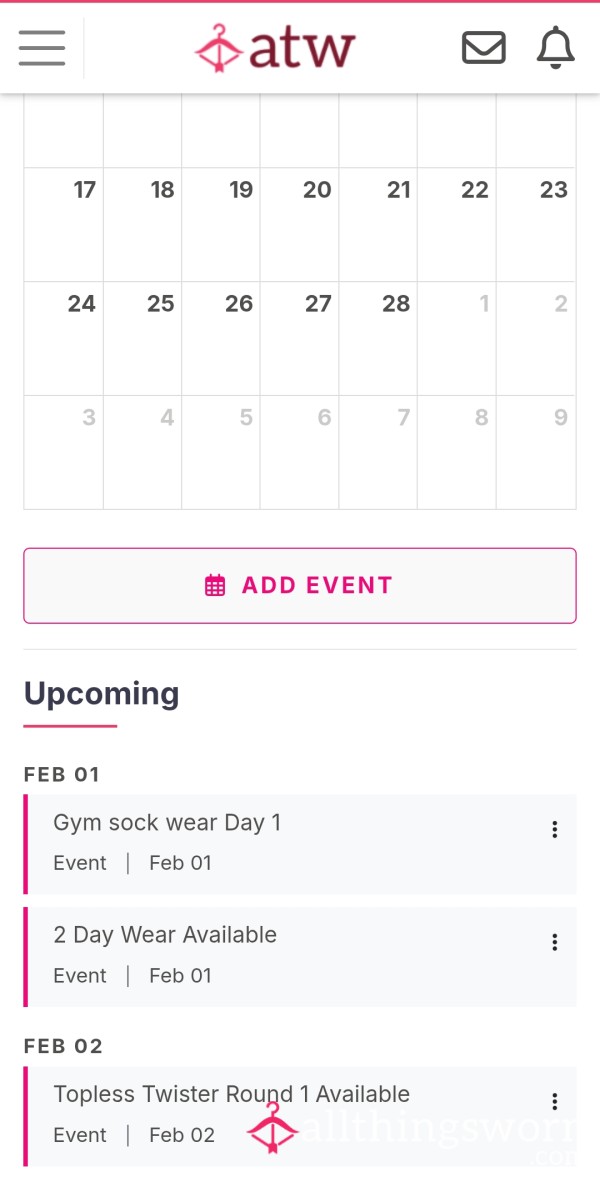Image resolution: width=600 pixels, height=1182 pixels.
Task: Select day 20 on the calendar
Action: click(x=300, y=225)
